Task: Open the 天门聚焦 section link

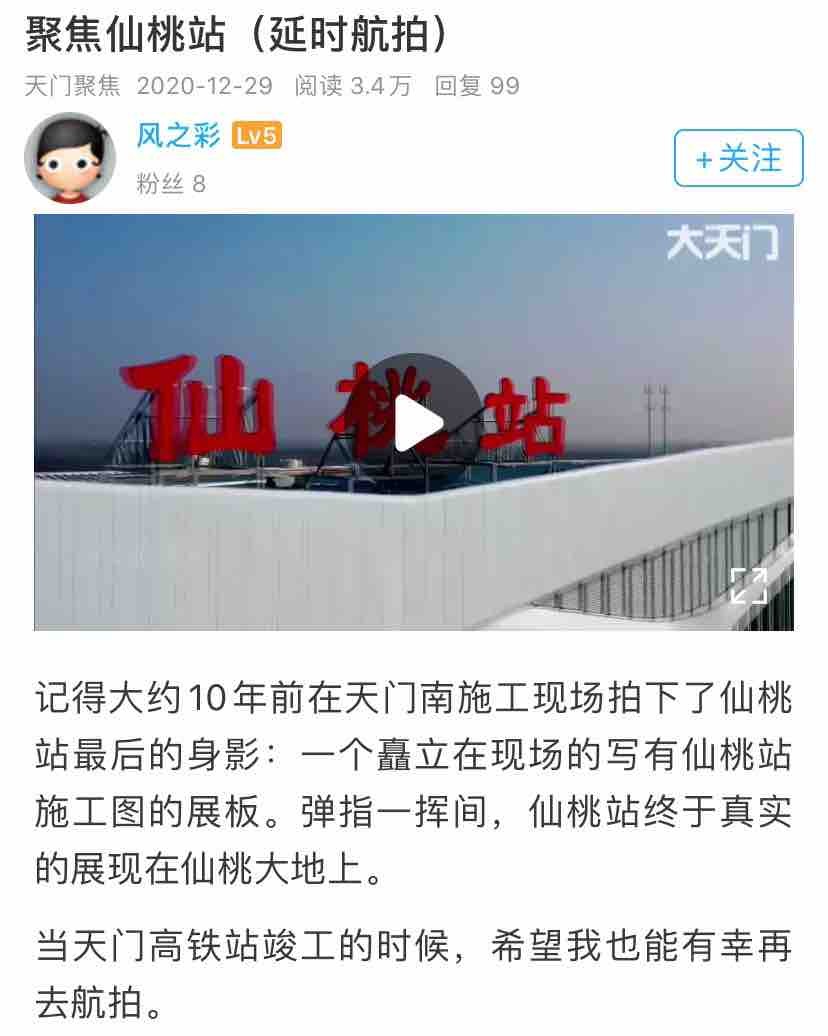Action: [72, 86]
